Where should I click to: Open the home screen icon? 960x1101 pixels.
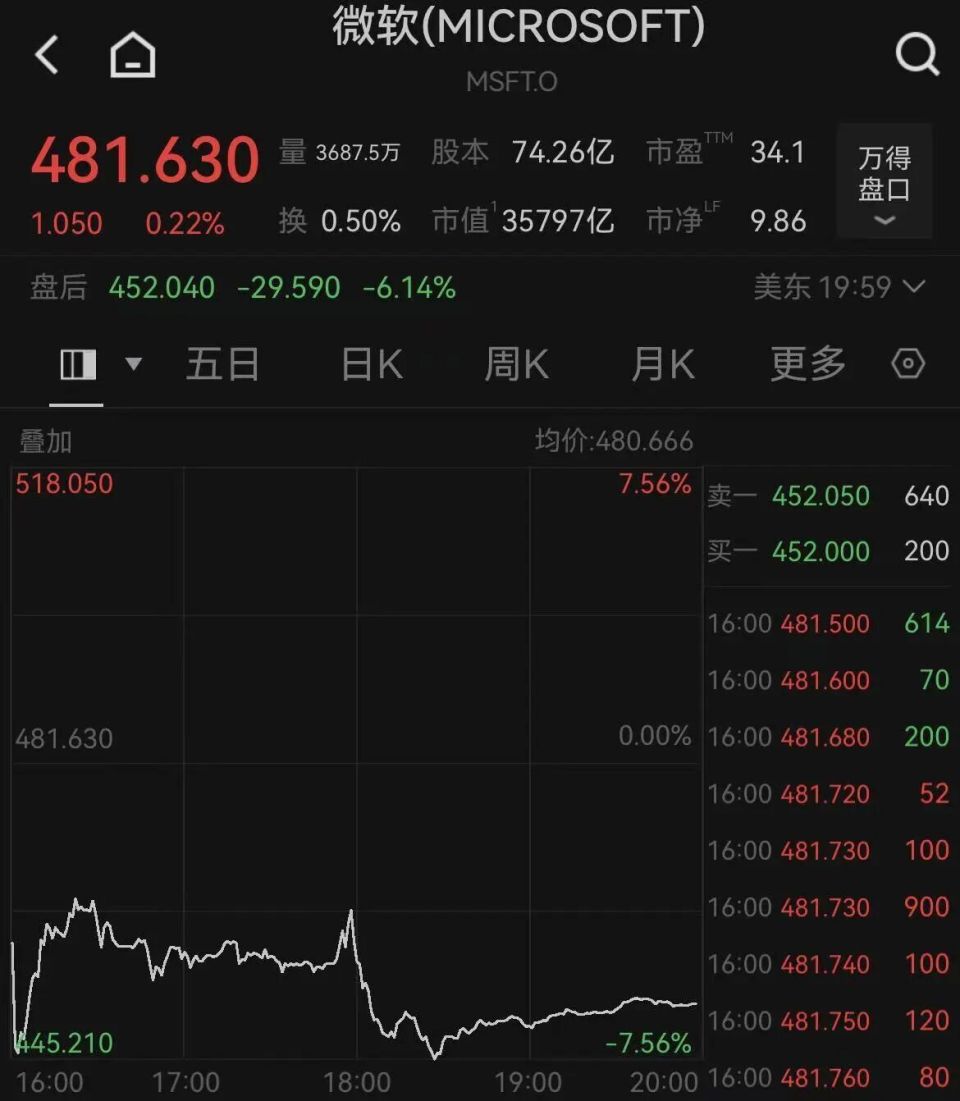click(x=133, y=55)
